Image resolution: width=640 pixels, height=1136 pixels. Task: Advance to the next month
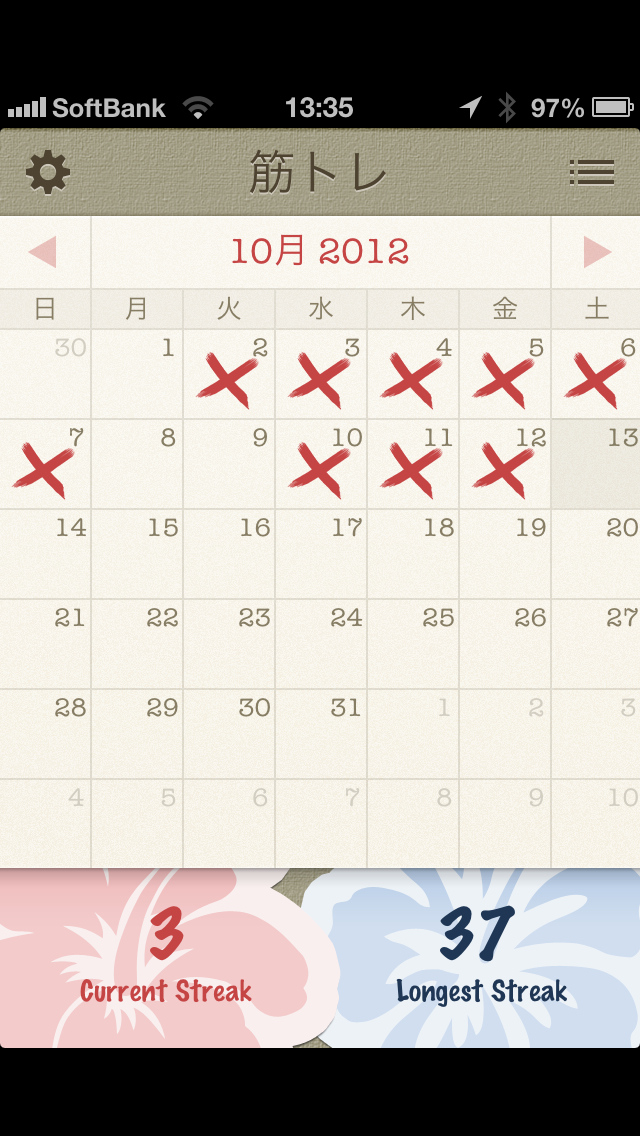(x=597, y=252)
